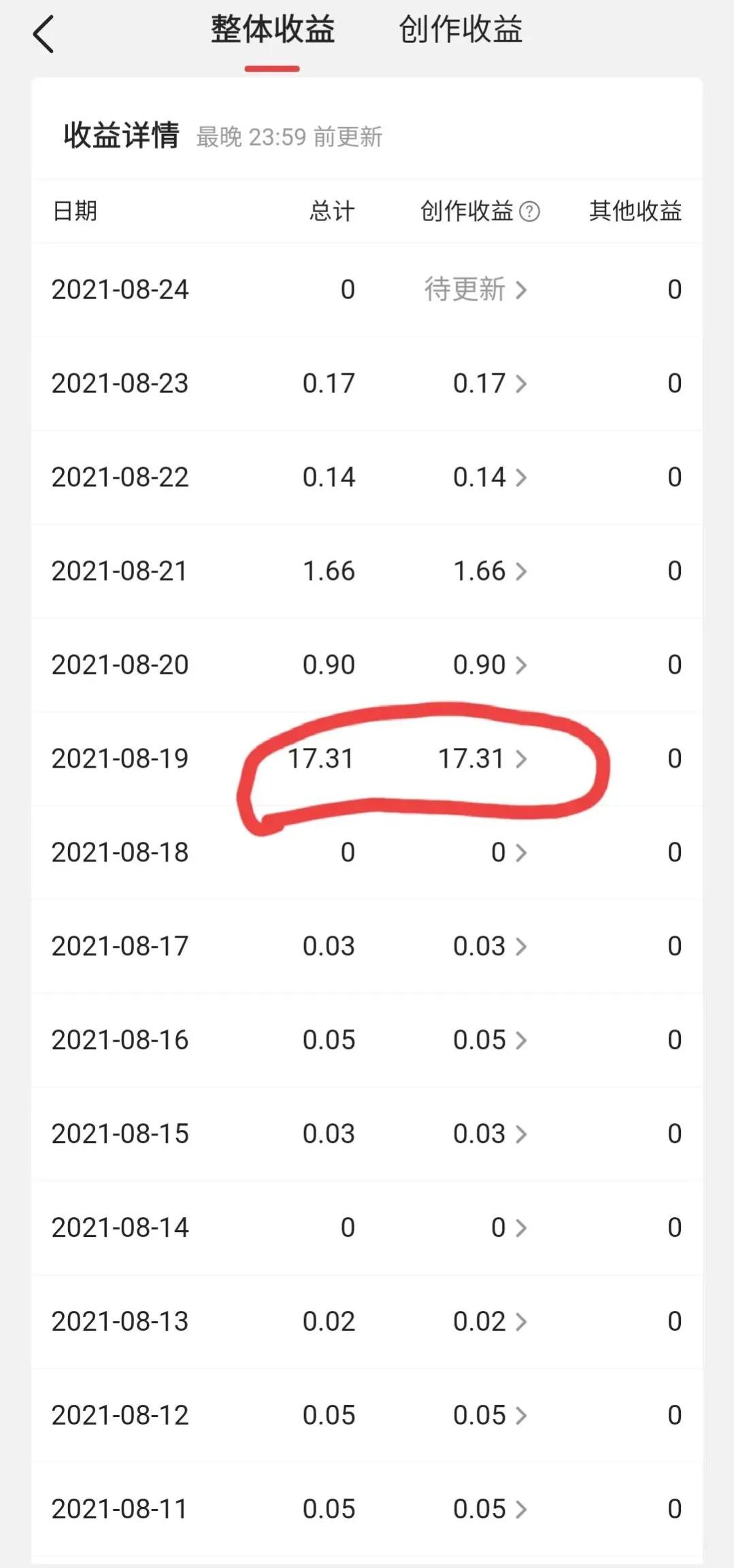View 17.31 creation earnings for 2021-08-19

pyautogui.click(x=482, y=759)
